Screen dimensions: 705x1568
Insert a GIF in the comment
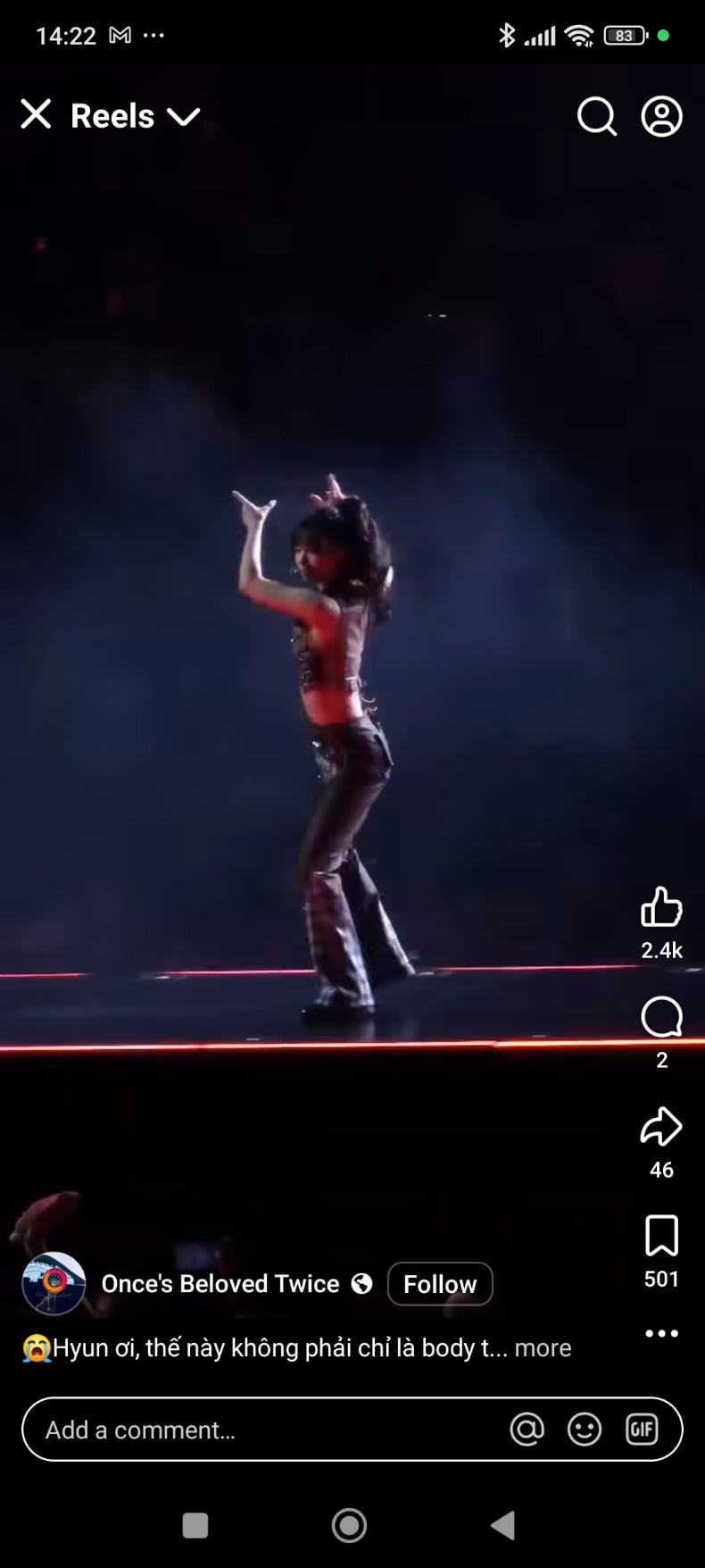click(x=642, y=1430)
